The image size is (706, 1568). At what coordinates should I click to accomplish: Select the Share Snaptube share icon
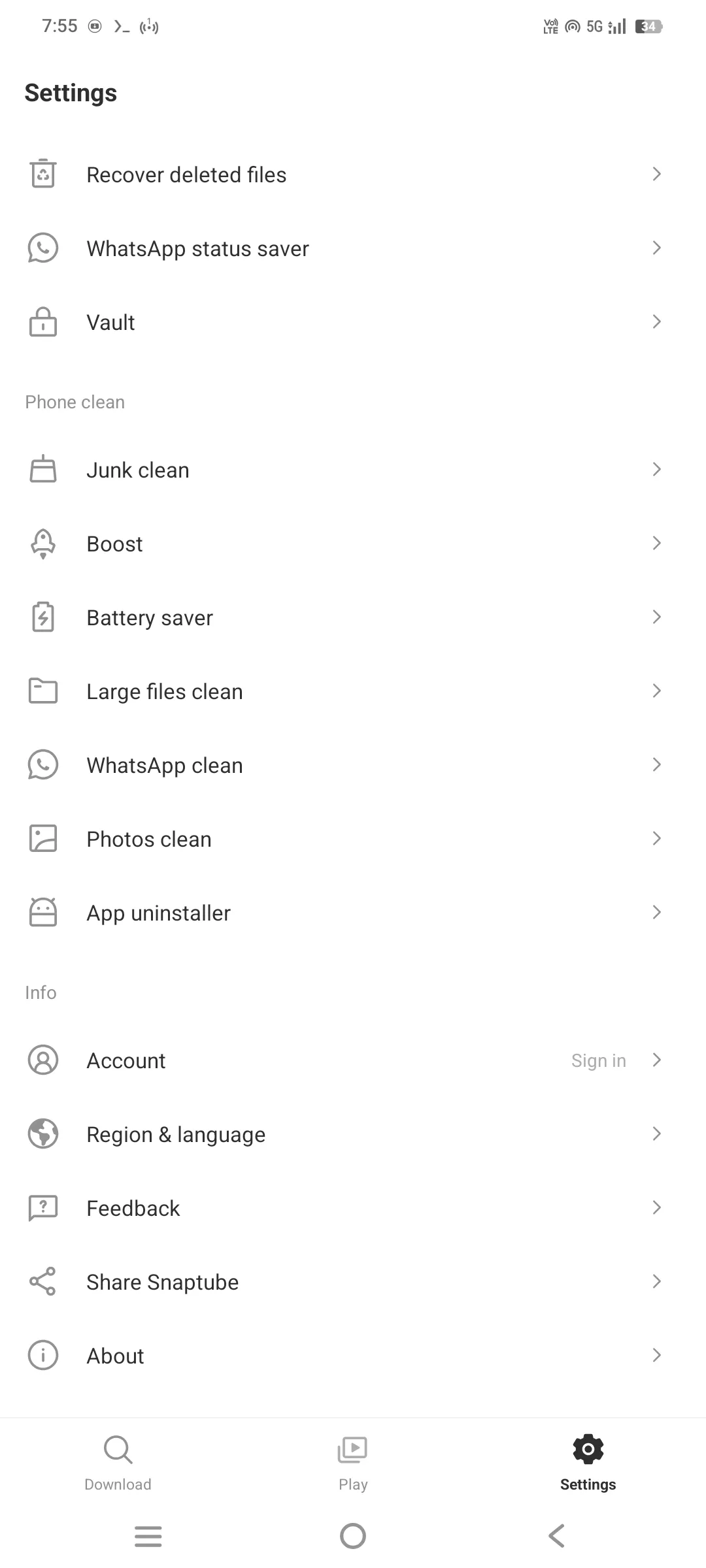(43, 1281)
